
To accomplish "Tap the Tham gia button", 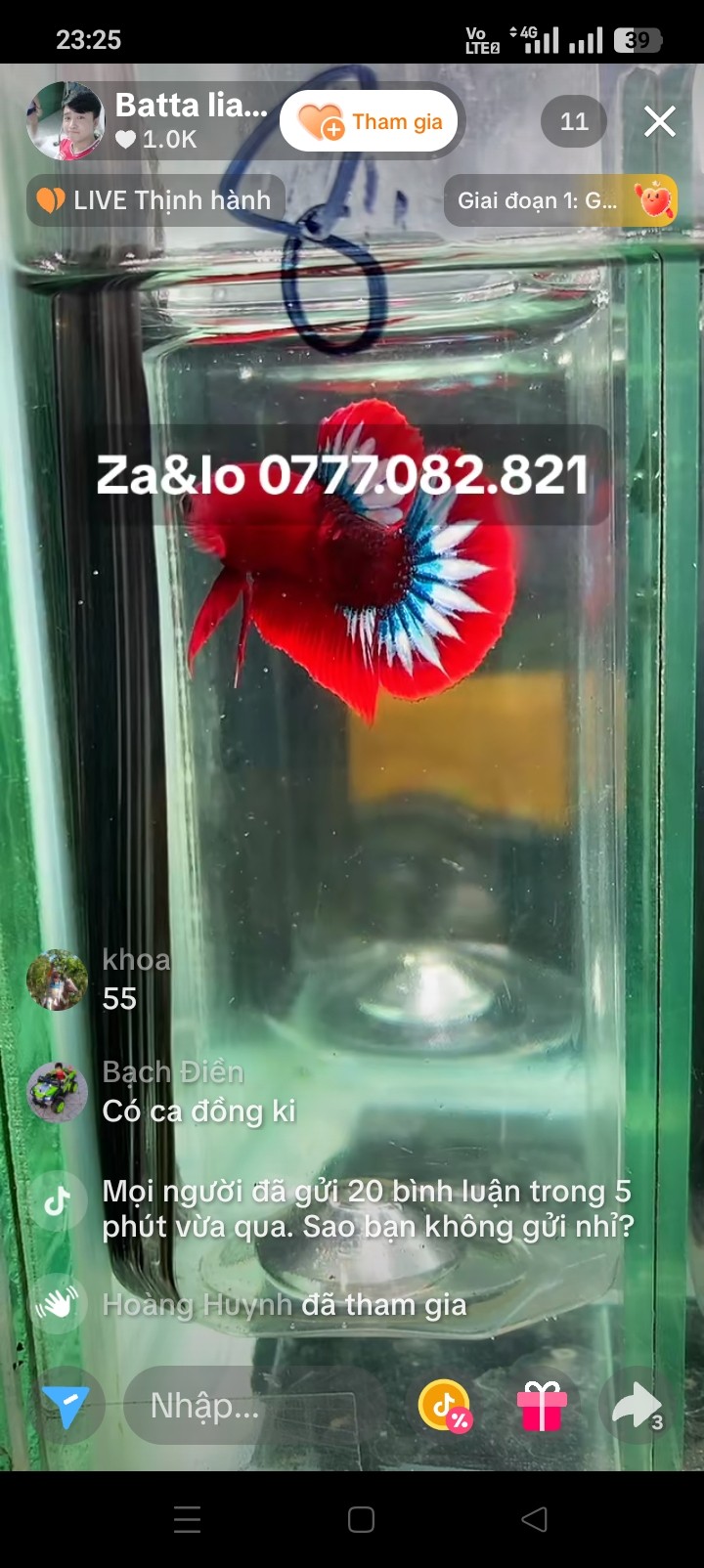I will click(x=369, y=122).
